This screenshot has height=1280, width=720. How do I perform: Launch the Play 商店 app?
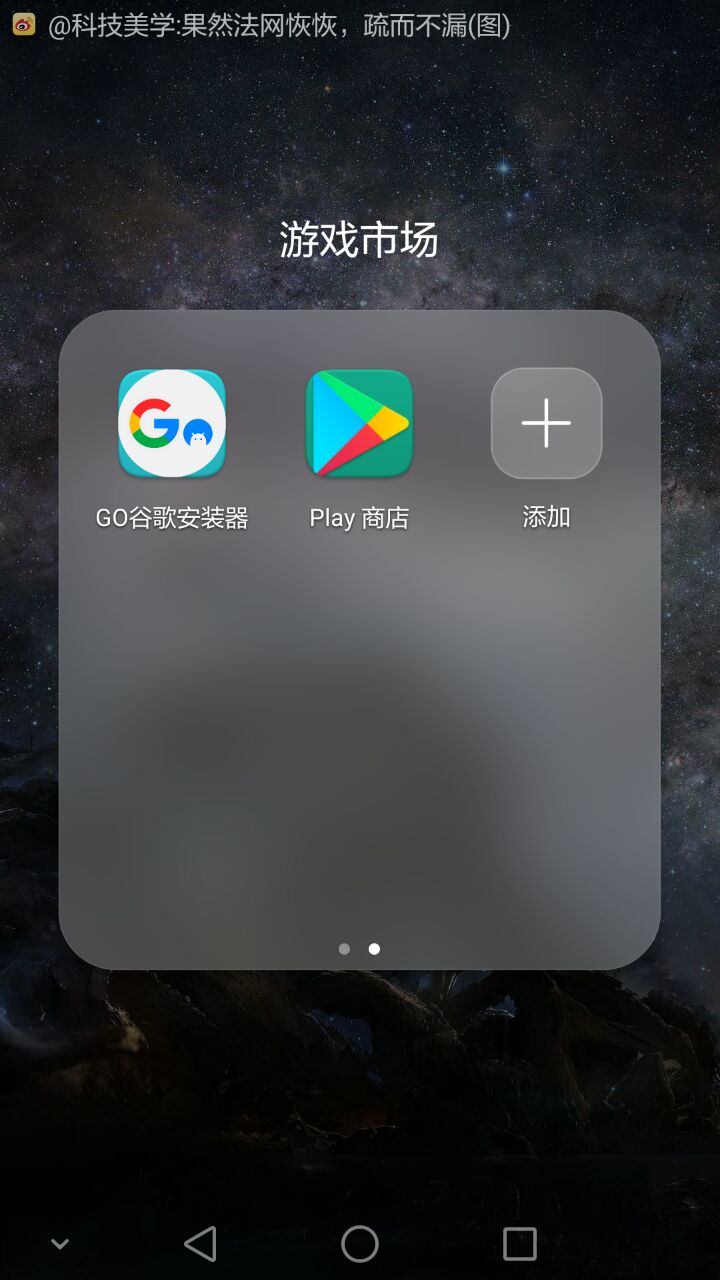tap(359, 424)
